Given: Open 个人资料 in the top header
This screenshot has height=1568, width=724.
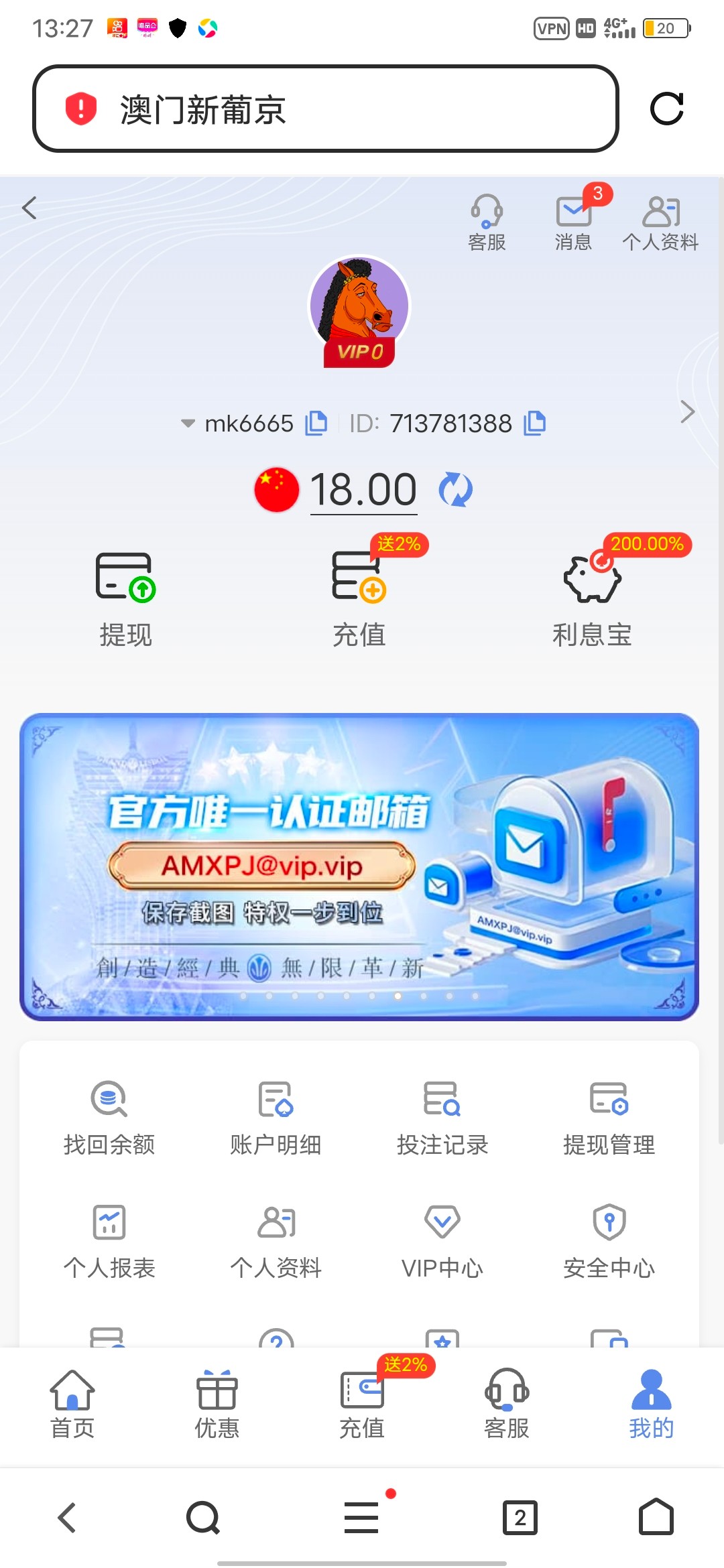Looking at the screenshot, I should (x=660, y=222).
